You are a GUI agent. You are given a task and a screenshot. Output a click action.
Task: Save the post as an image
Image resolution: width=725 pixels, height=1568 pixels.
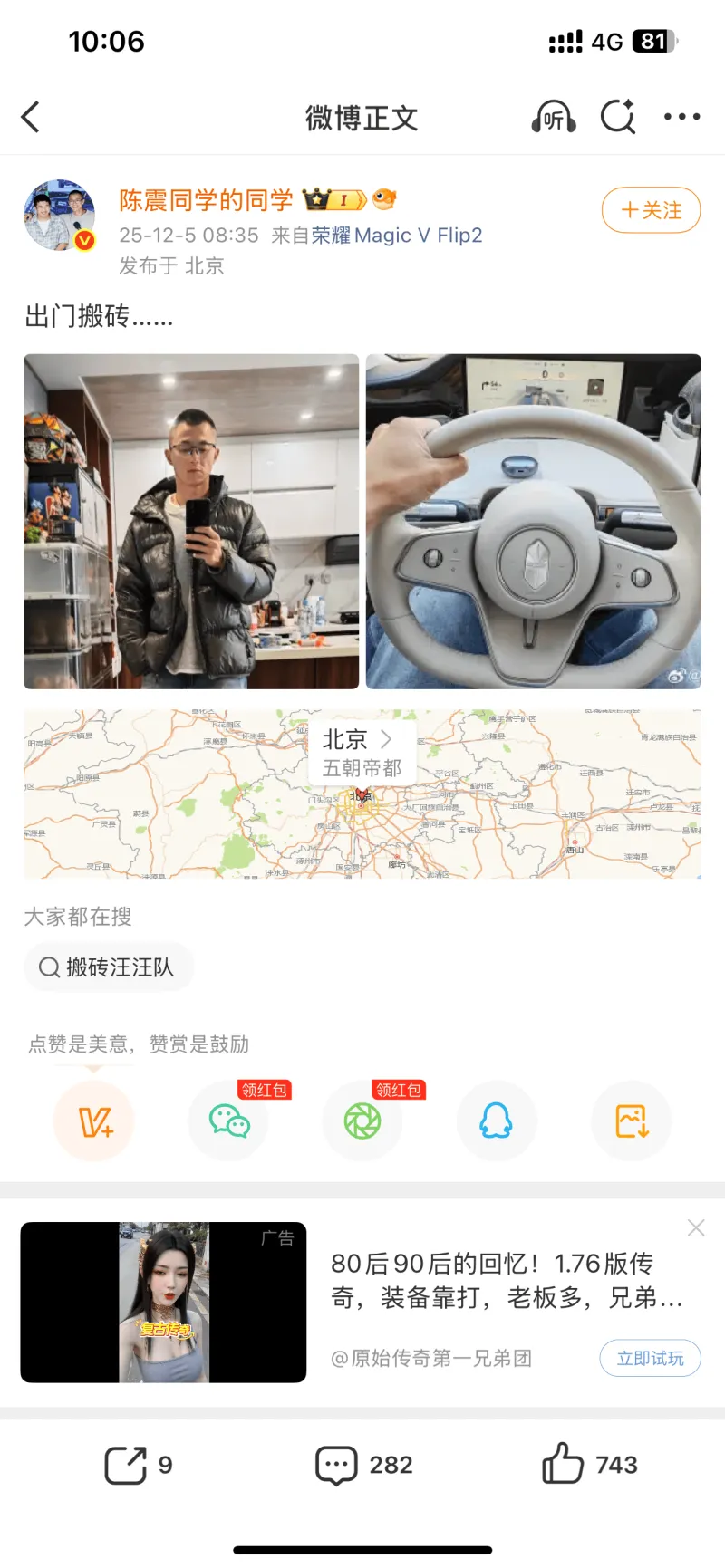pos(631,1121)
